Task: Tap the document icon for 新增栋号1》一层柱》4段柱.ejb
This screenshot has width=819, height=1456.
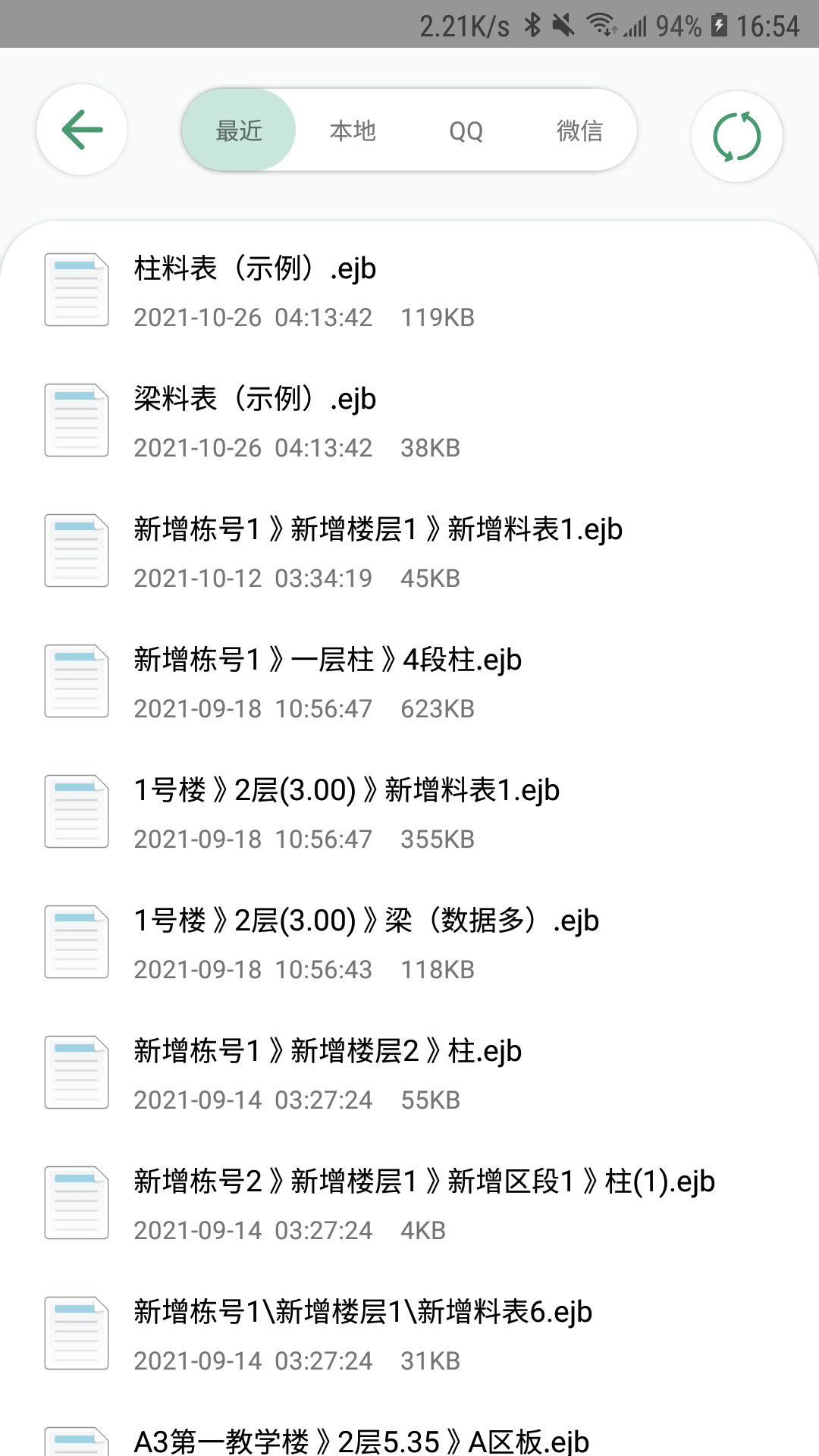Action: (76, 680)
